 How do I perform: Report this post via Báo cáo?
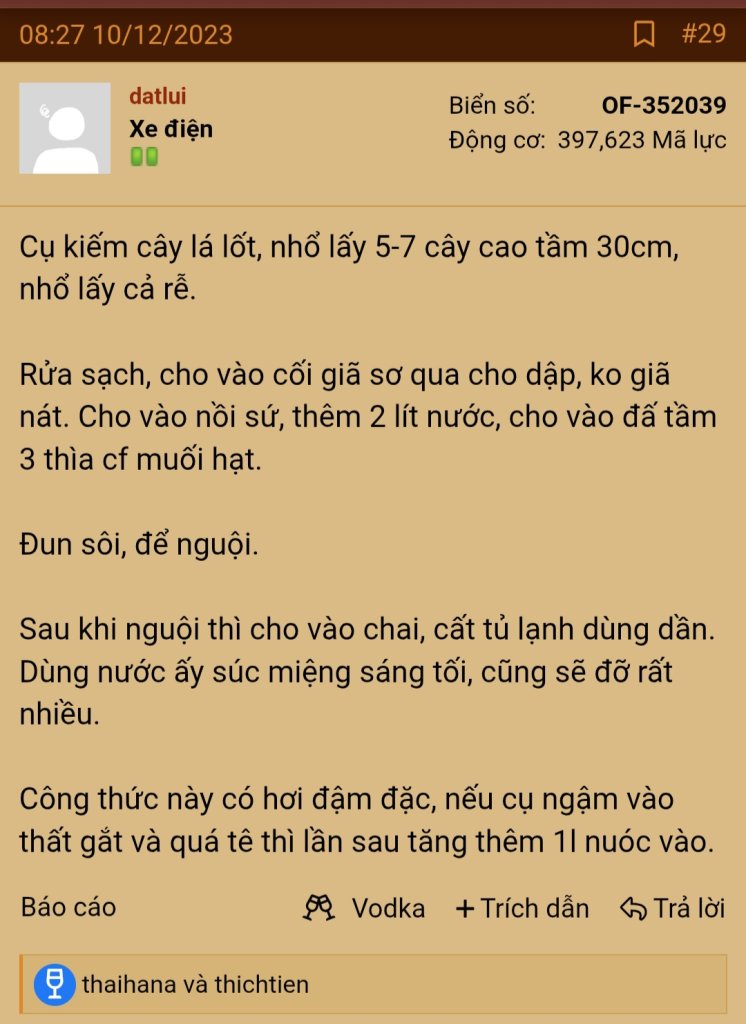[68, 907]
